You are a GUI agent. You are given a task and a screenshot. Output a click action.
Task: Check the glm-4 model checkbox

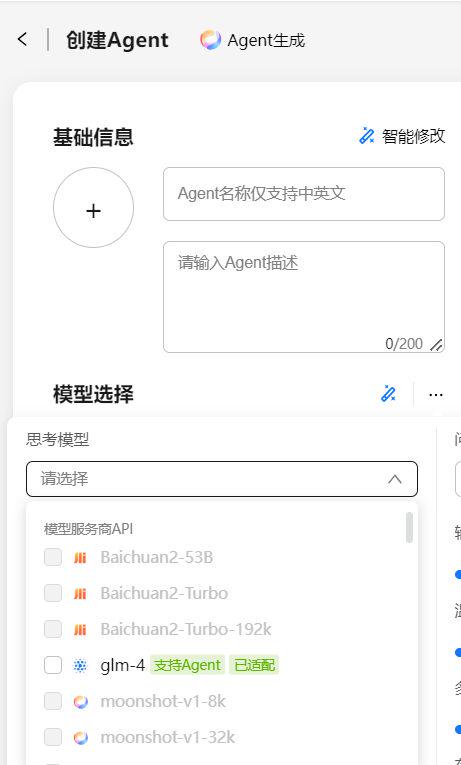pyautogui.click(x=53, y=665)
